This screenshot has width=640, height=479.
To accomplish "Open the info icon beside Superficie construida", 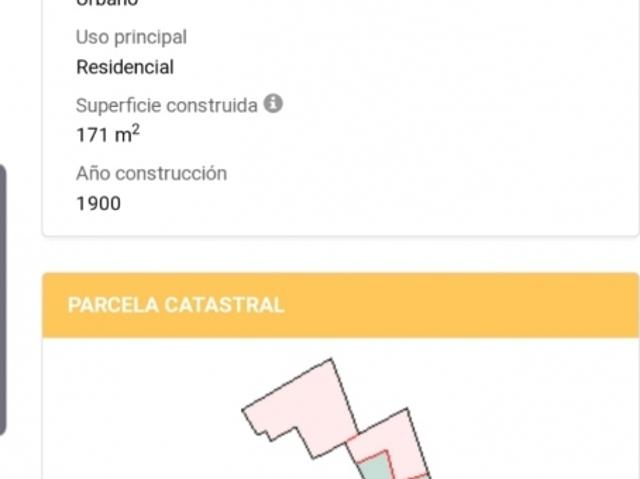I will click(x=273, y=104).
